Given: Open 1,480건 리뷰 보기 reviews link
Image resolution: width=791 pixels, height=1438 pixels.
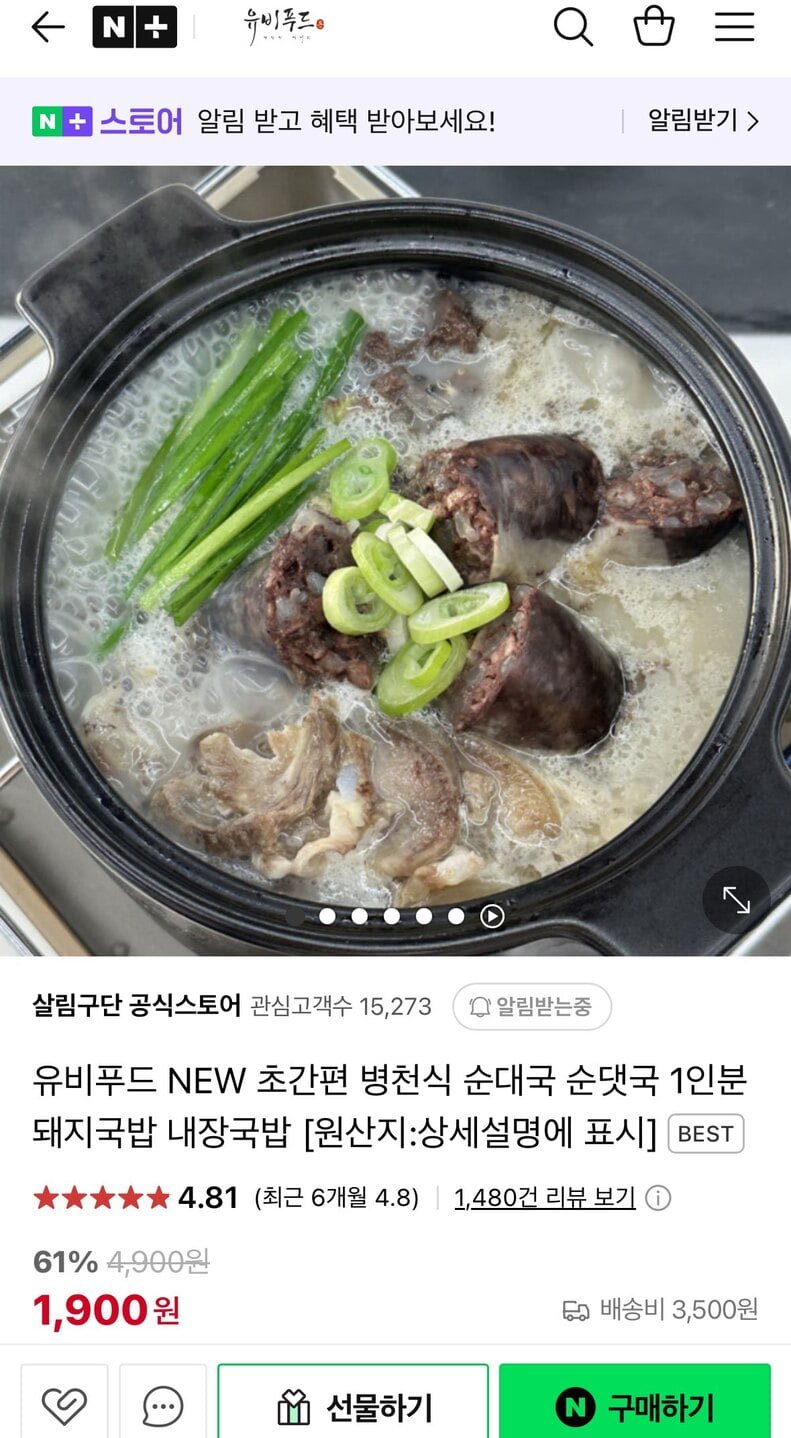Looking at the screenshot, I should (x=545, y=1197).
